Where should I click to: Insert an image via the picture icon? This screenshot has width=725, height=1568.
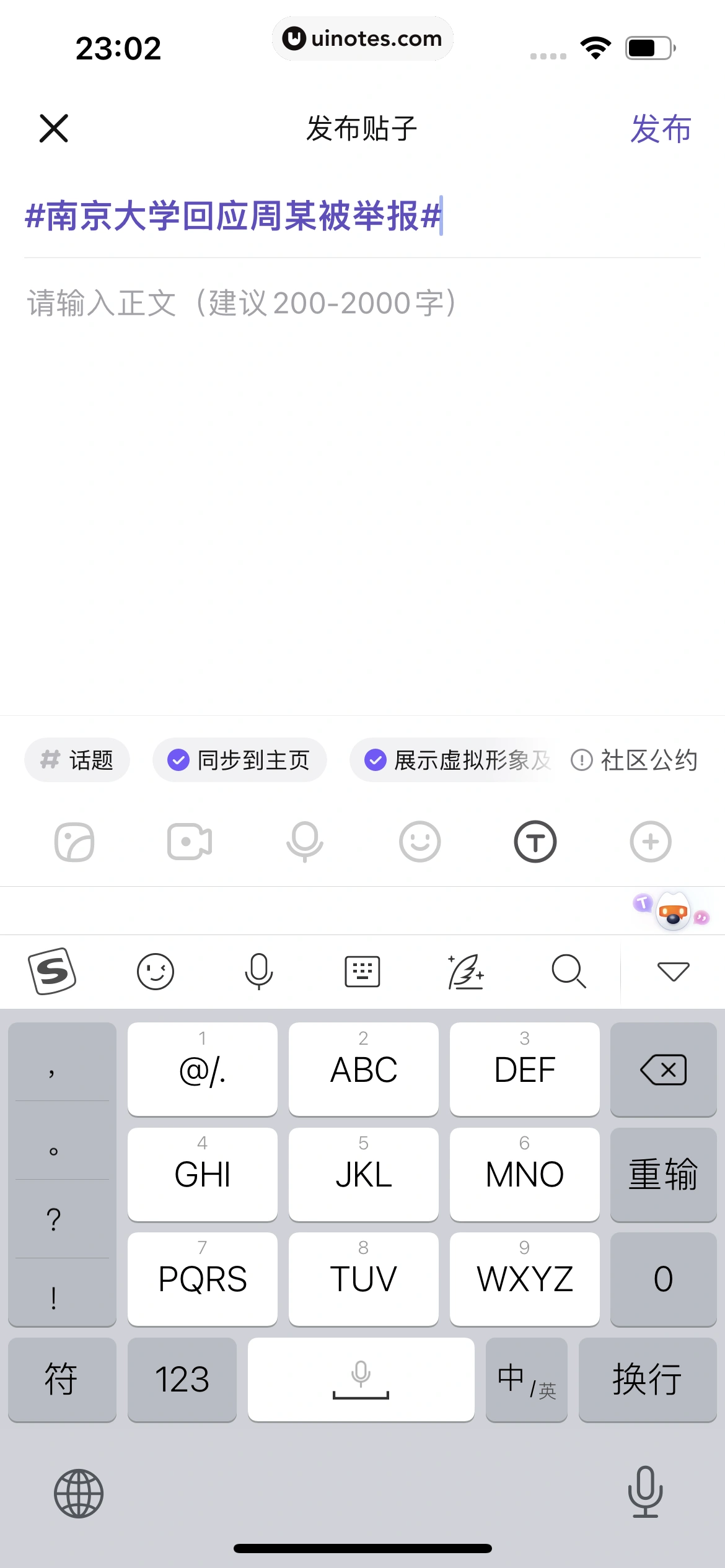tap(74, 842)
